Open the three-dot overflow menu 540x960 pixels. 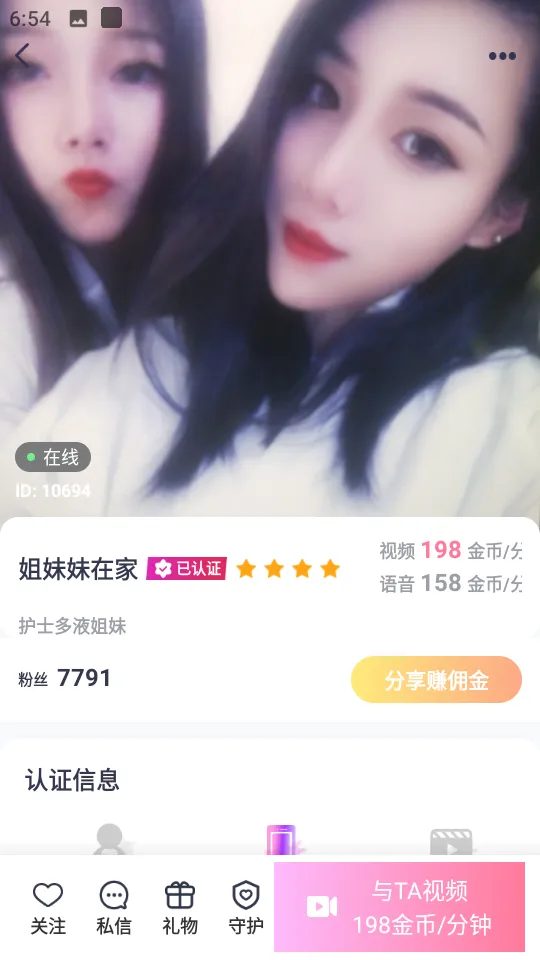click(x=502, y=56)
